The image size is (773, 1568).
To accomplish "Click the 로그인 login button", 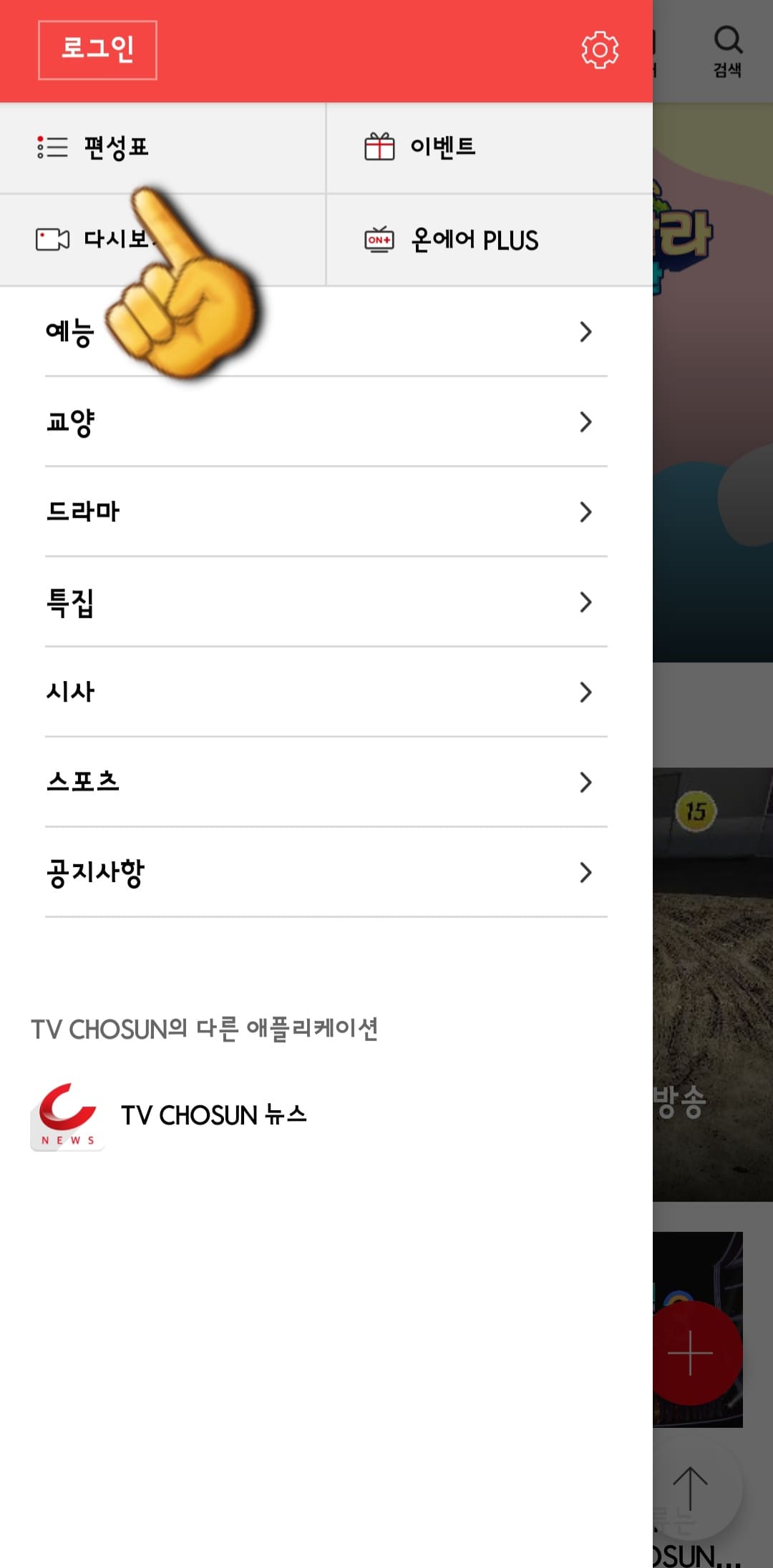I will tap(97, 50).
